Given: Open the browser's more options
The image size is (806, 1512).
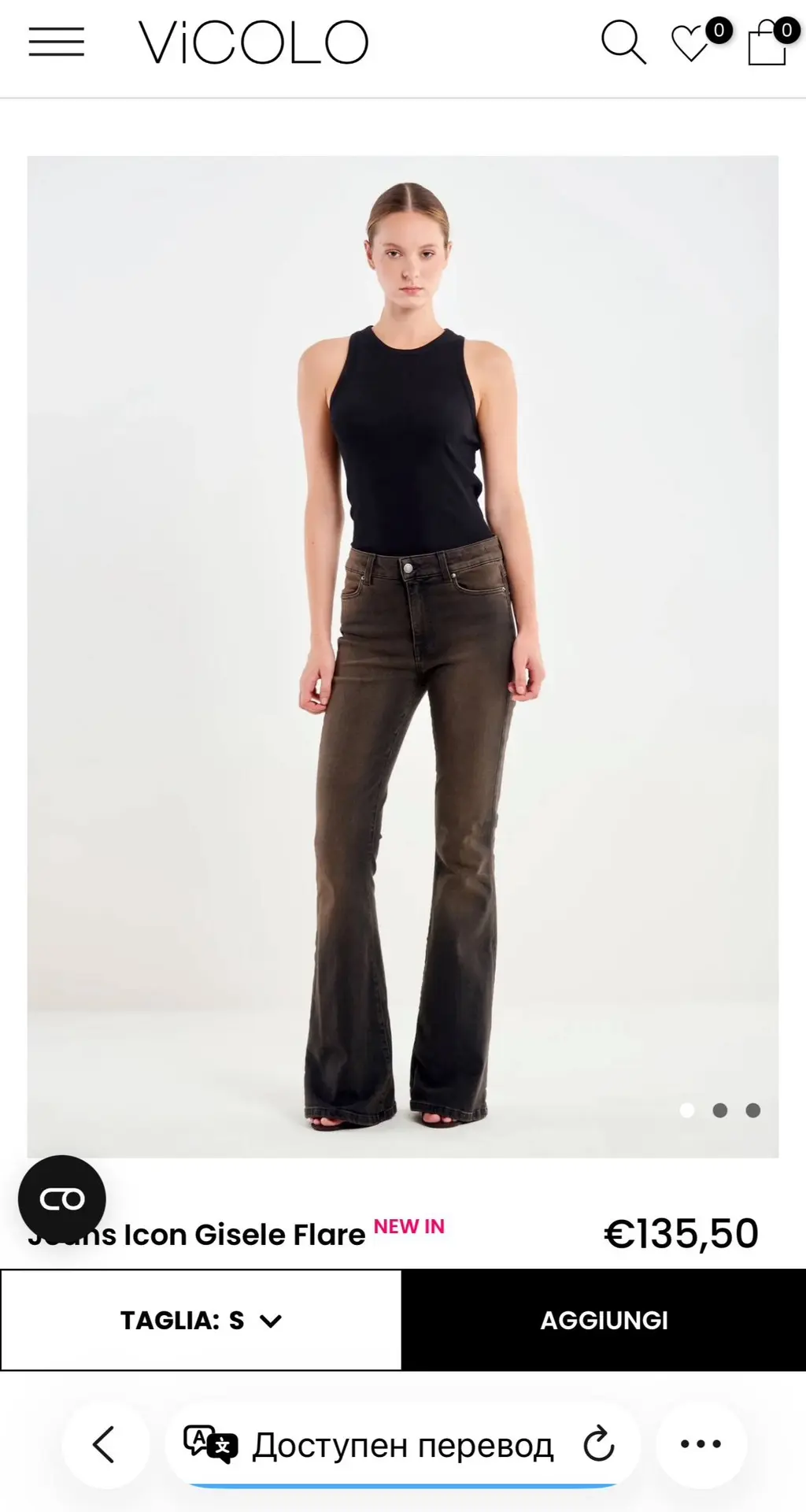Looking at the screenshot, I should pos(701,1444).
